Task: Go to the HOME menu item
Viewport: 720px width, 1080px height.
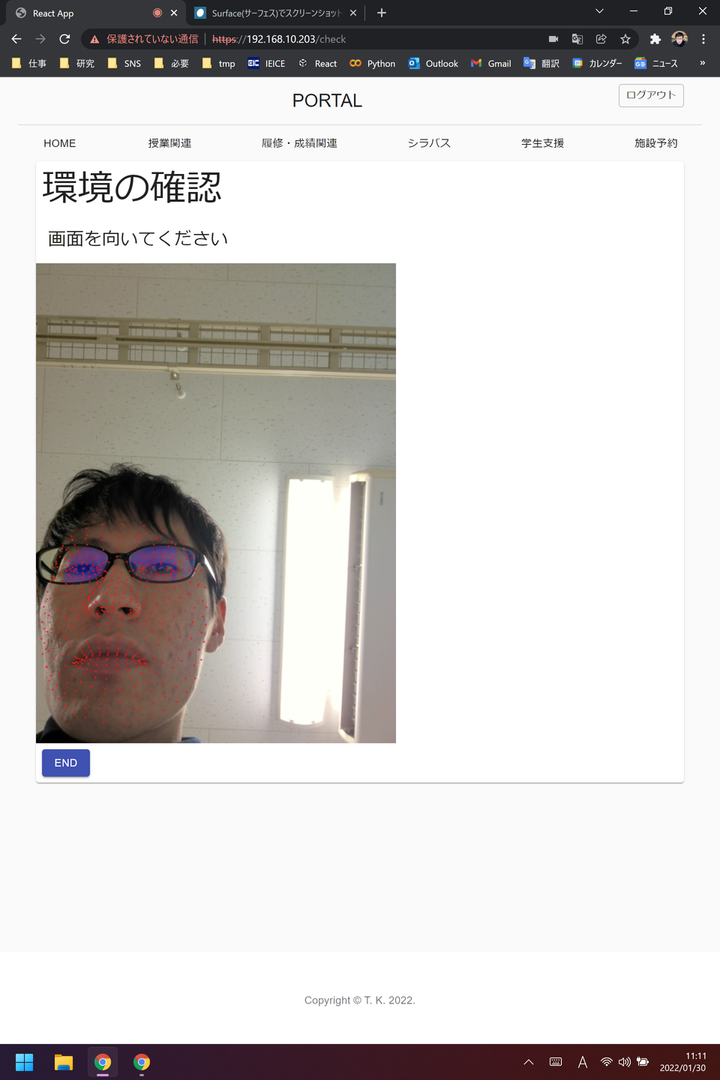Action: [x=60, y=143]
